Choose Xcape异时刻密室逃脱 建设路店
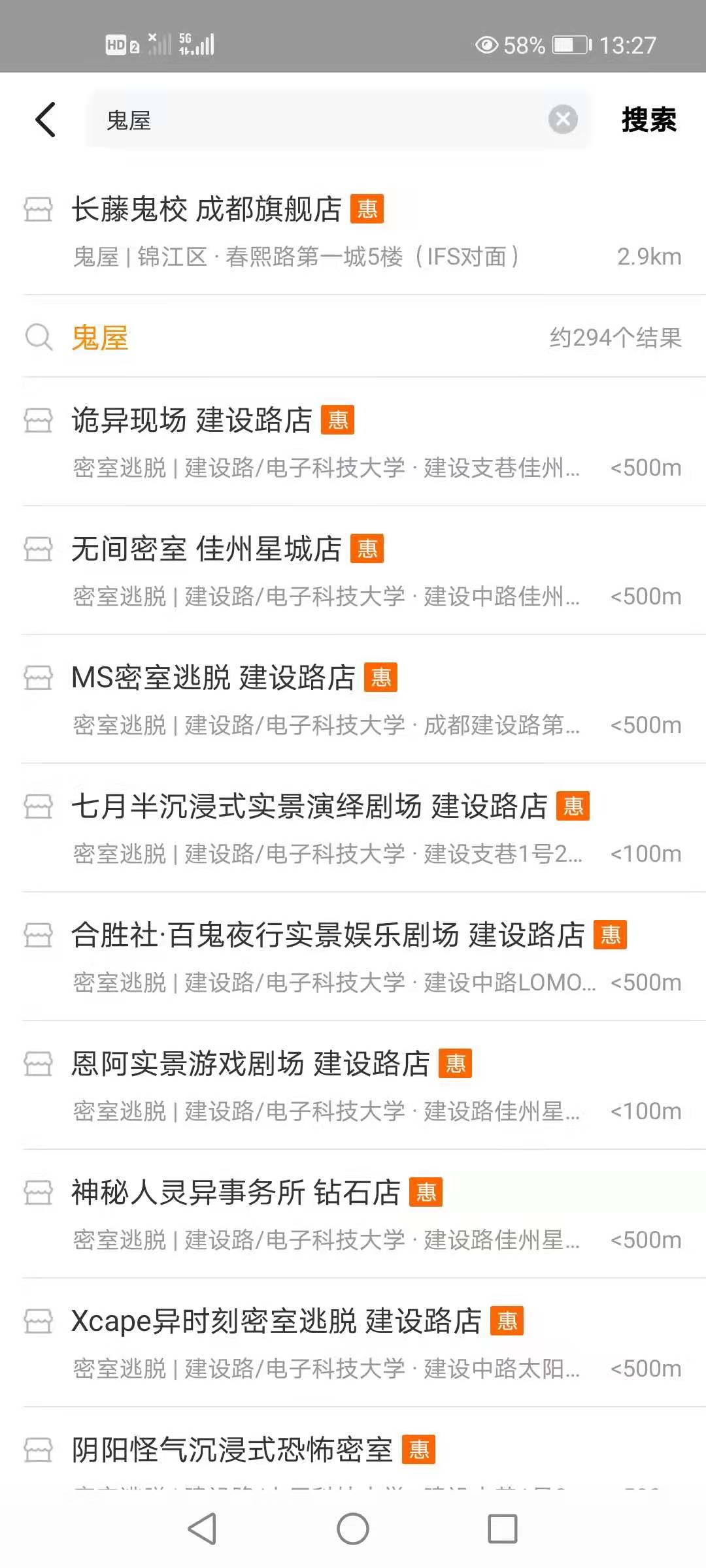The width and height of the screenshot is (706, 1568). click(353, 1343)
